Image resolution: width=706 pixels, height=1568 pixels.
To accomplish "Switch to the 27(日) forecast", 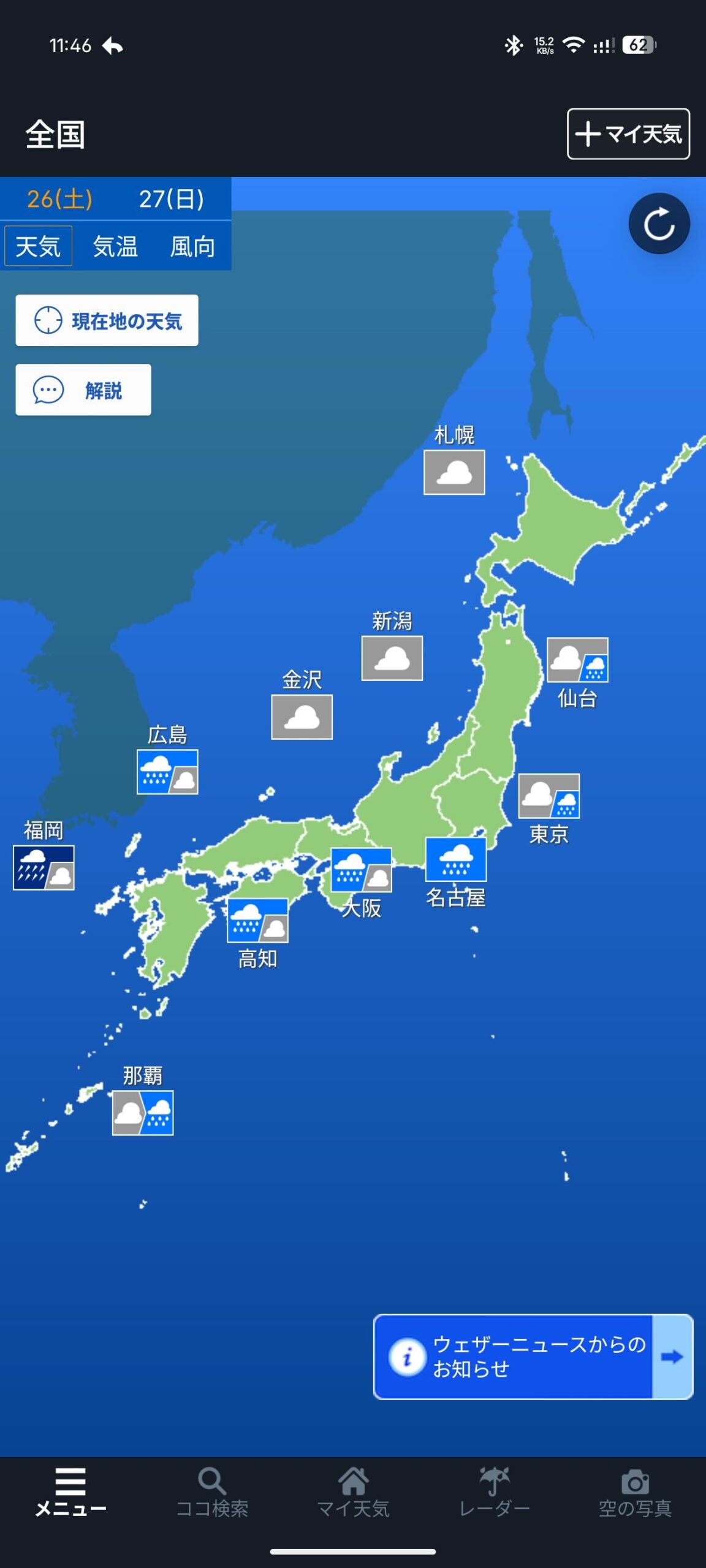I will point(171,199).
